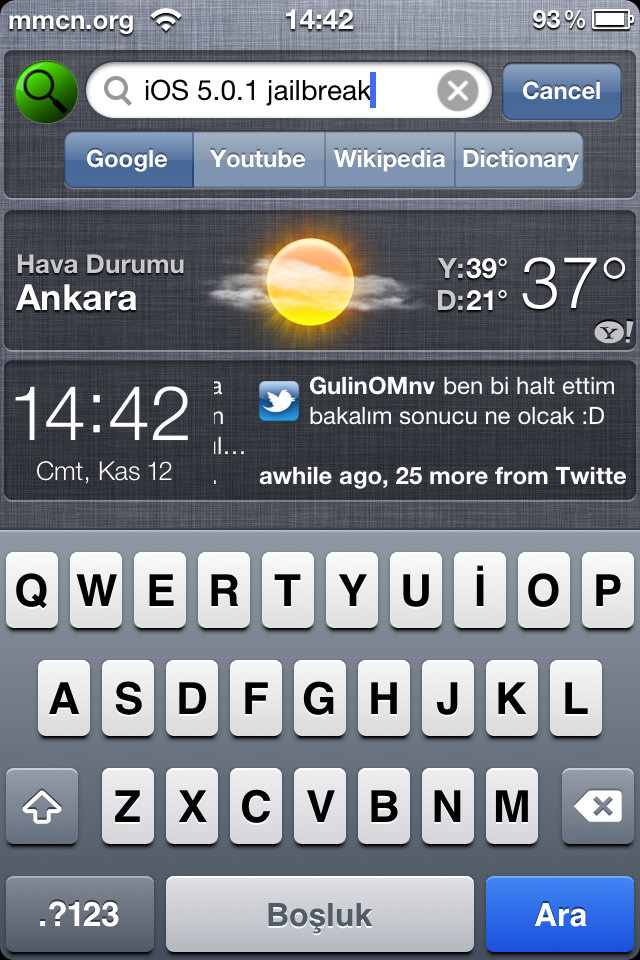The image size is (640, 960).
Task: Open the clock and date widget
Action: coord(103,428)
